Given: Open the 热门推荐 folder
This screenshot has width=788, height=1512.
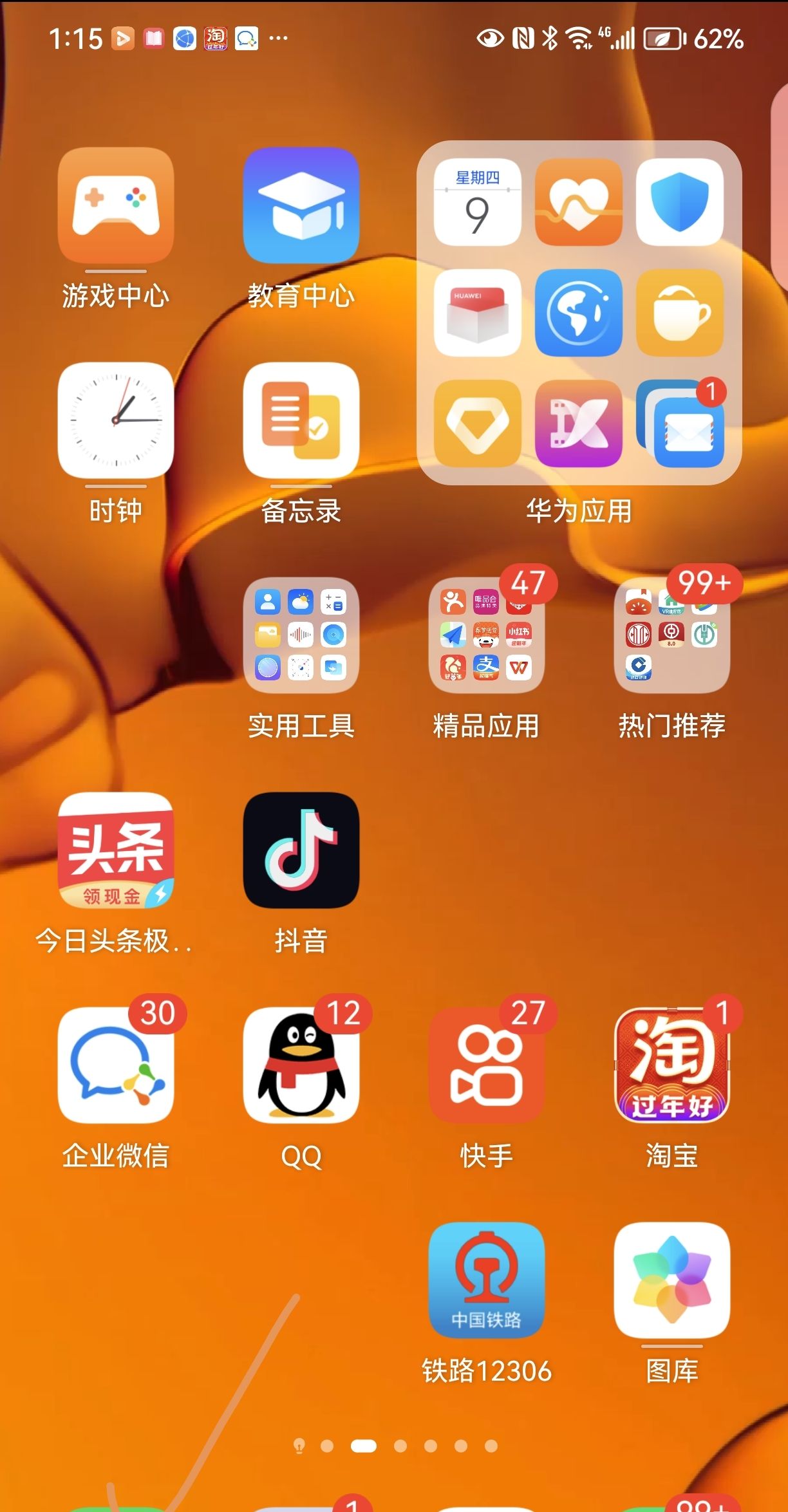Looking at the screenshot, I should coord(671,635).
